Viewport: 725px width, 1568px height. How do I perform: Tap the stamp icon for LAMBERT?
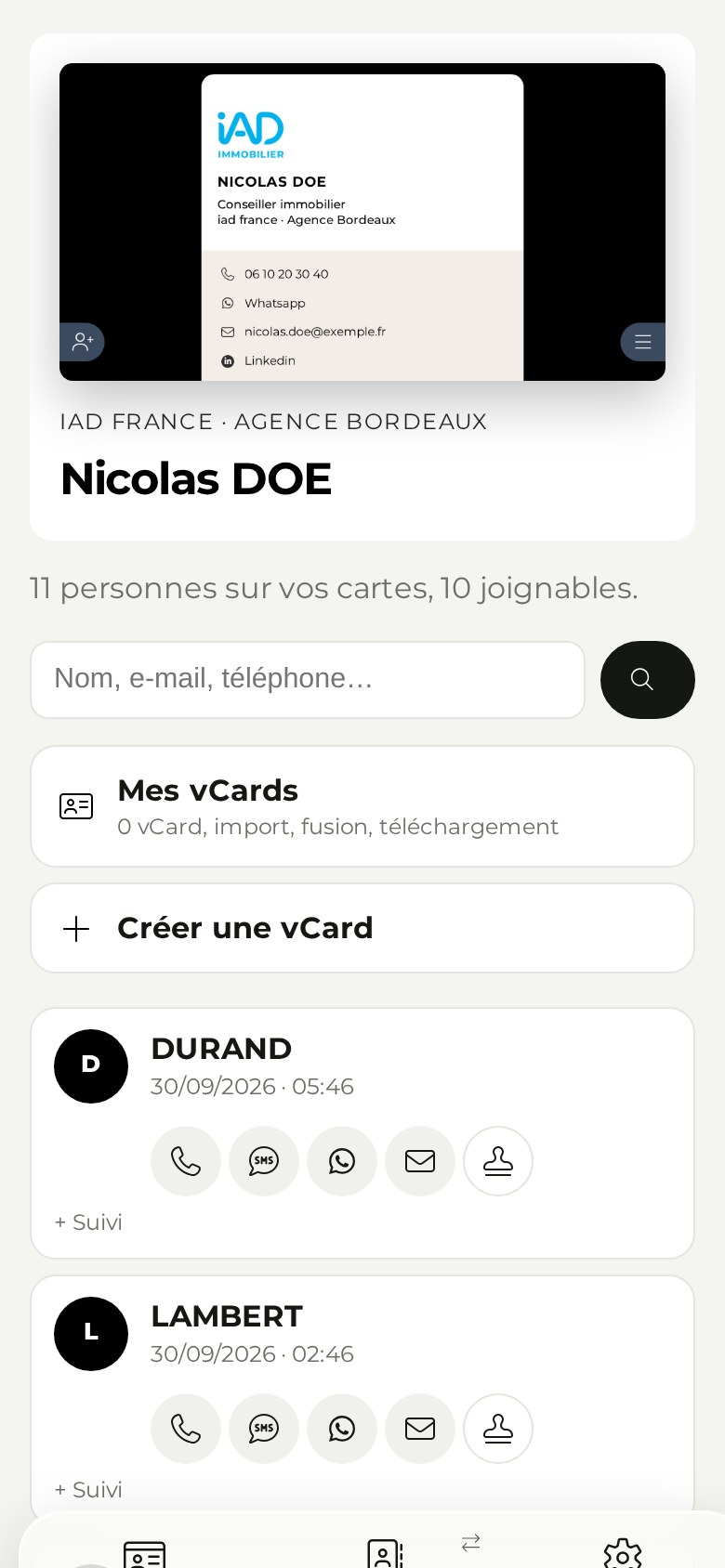498,1429
